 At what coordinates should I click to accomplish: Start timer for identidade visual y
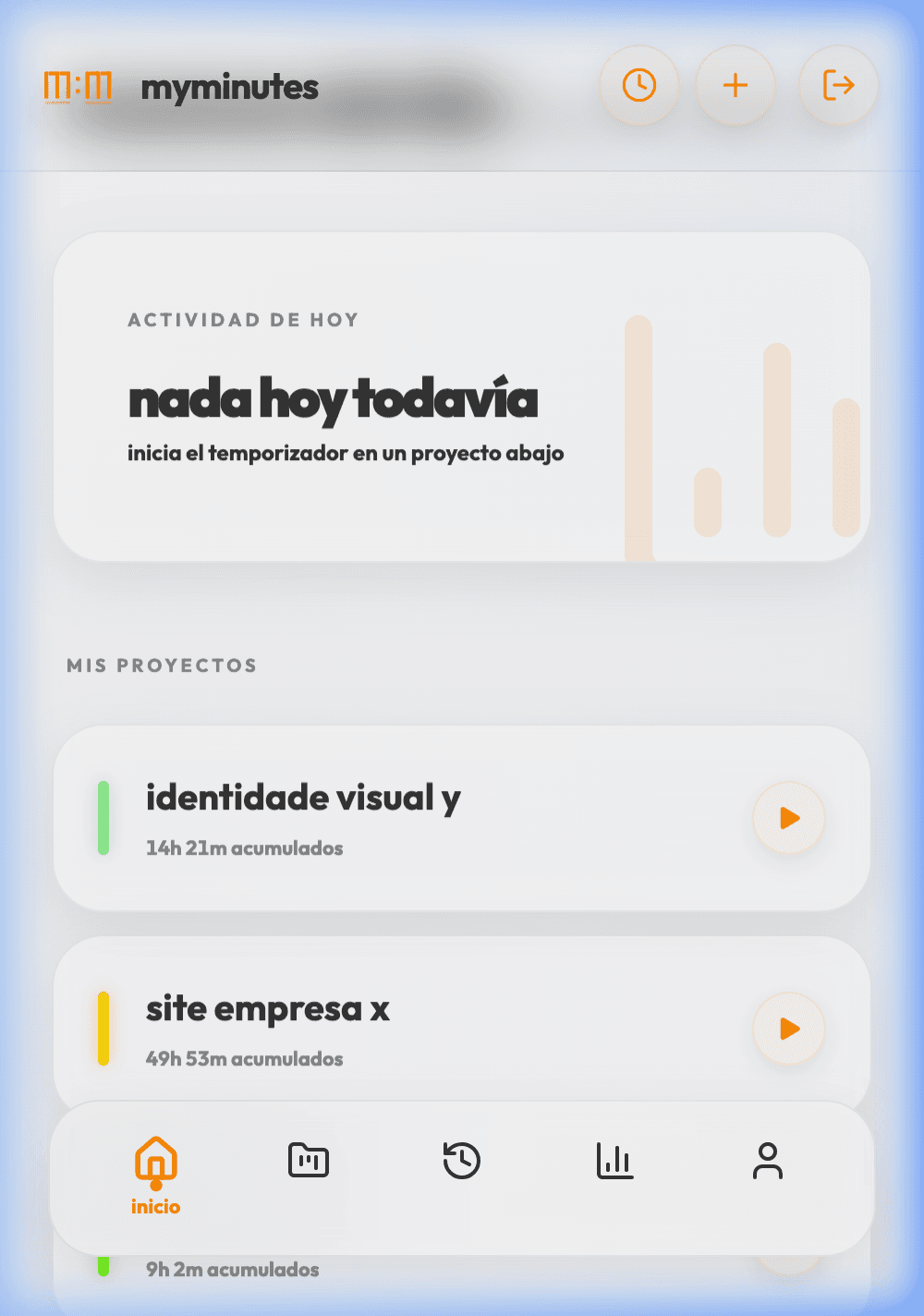788,818
